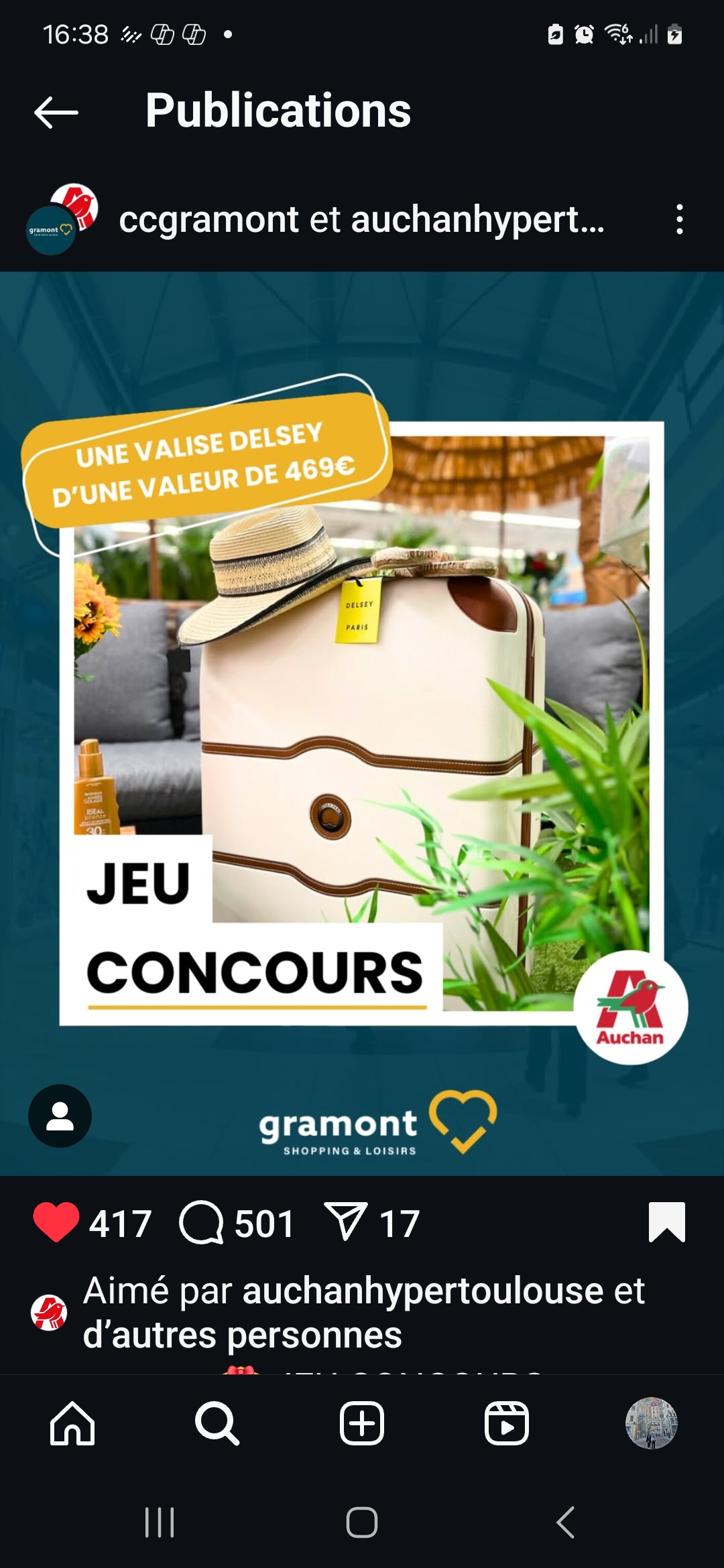Switch to the Search tab
Viewport: 724px width, 1568px height.
[x=217, y=1423]
